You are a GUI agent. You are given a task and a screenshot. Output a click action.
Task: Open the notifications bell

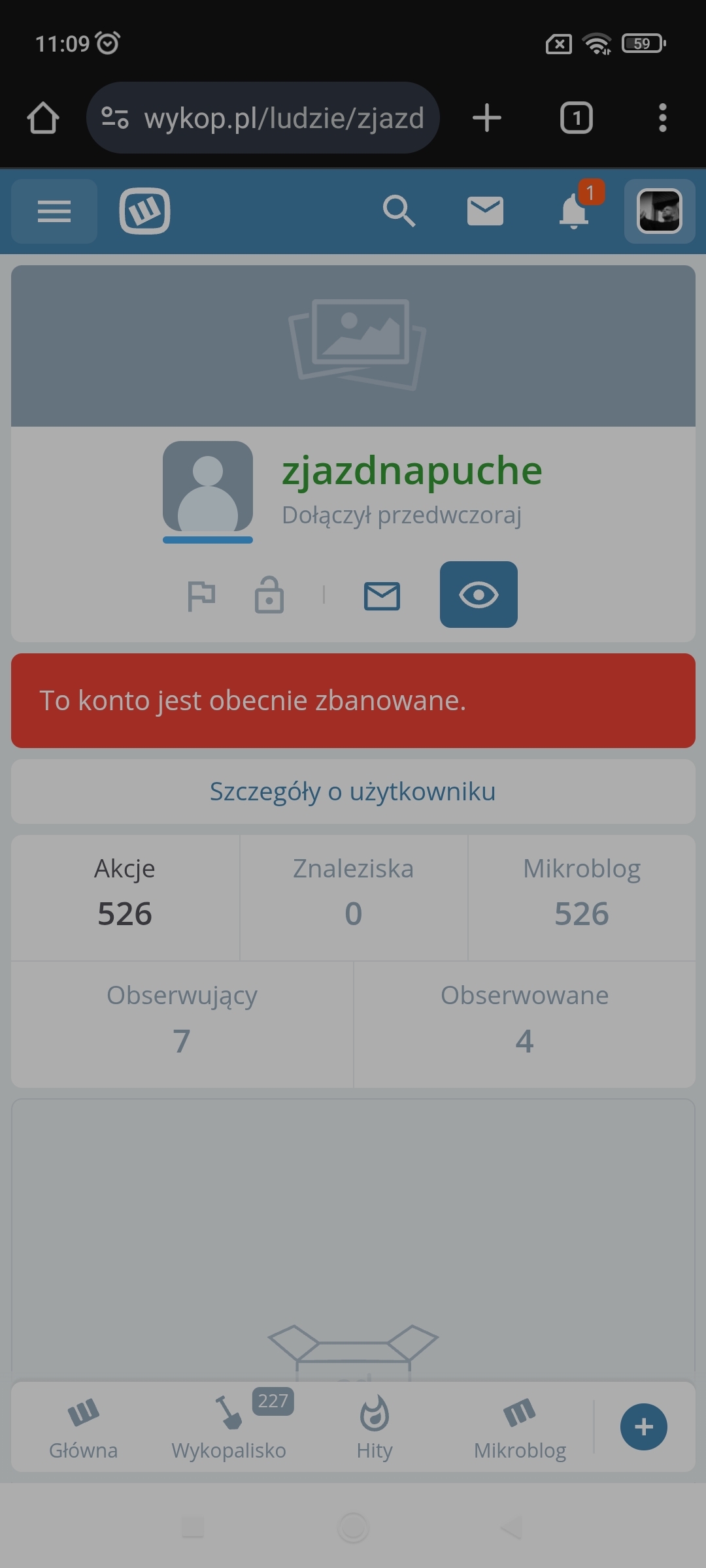click(574, 211)
